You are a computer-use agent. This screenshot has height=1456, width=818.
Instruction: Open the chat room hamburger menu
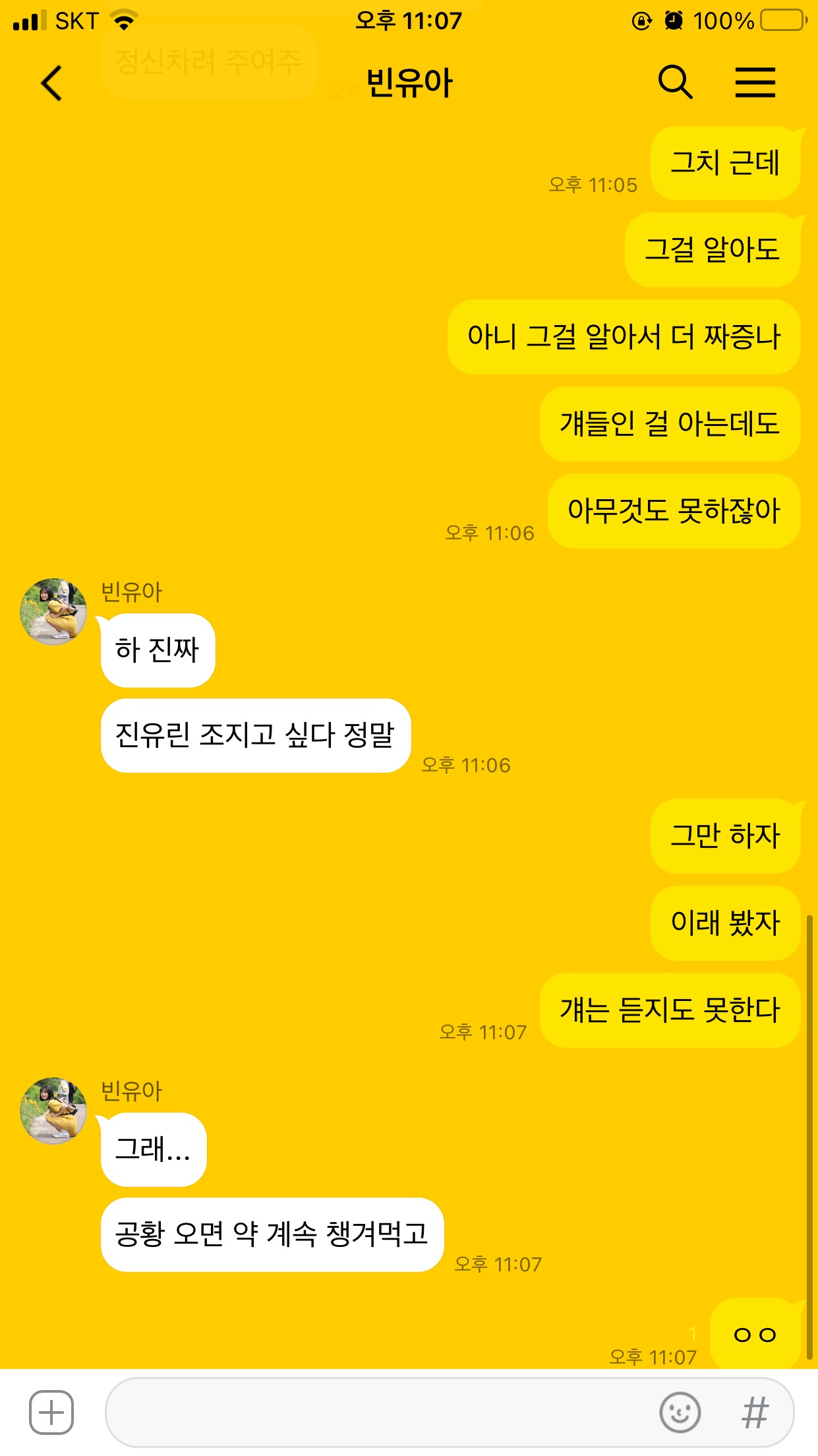pos(755,82)
